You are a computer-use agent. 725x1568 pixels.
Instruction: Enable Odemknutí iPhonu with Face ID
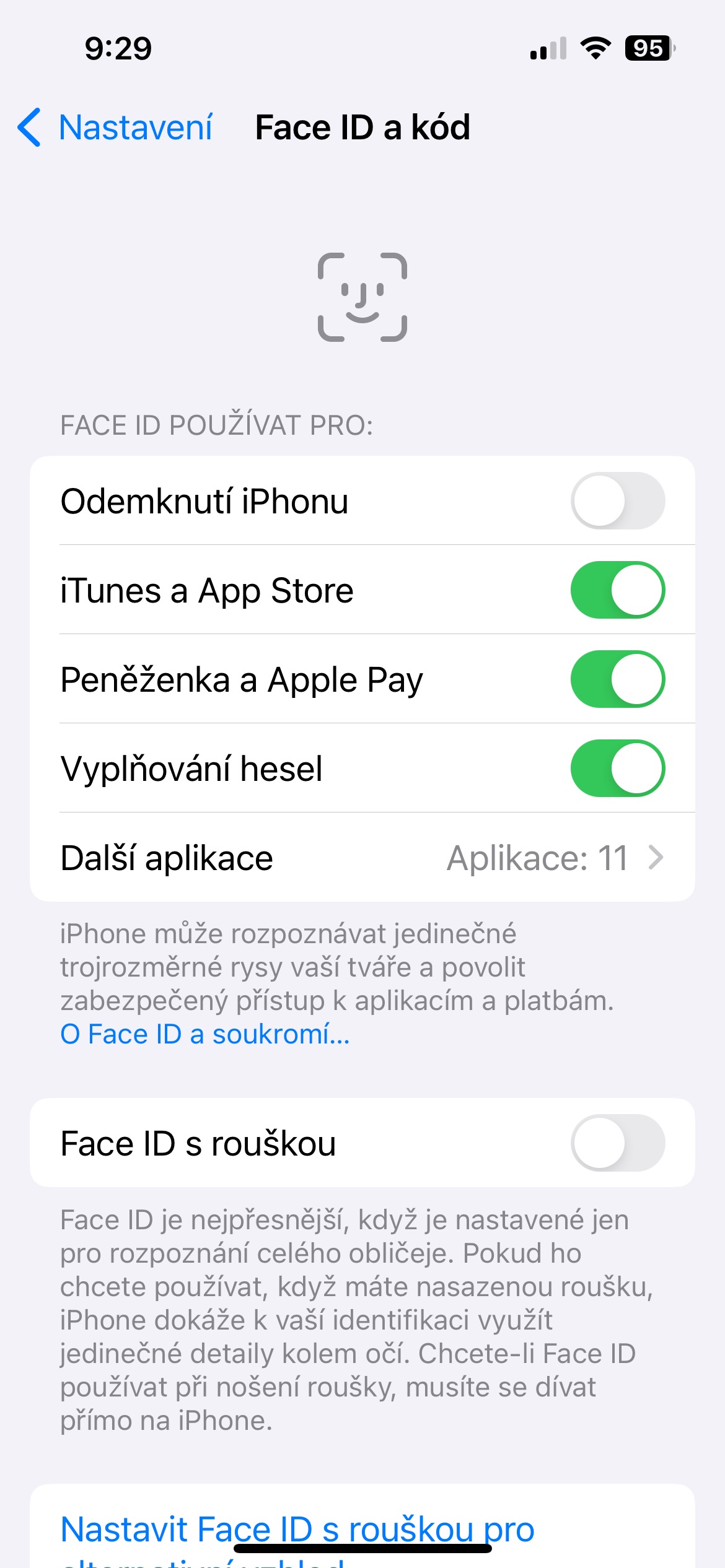(x=618, y=501)
